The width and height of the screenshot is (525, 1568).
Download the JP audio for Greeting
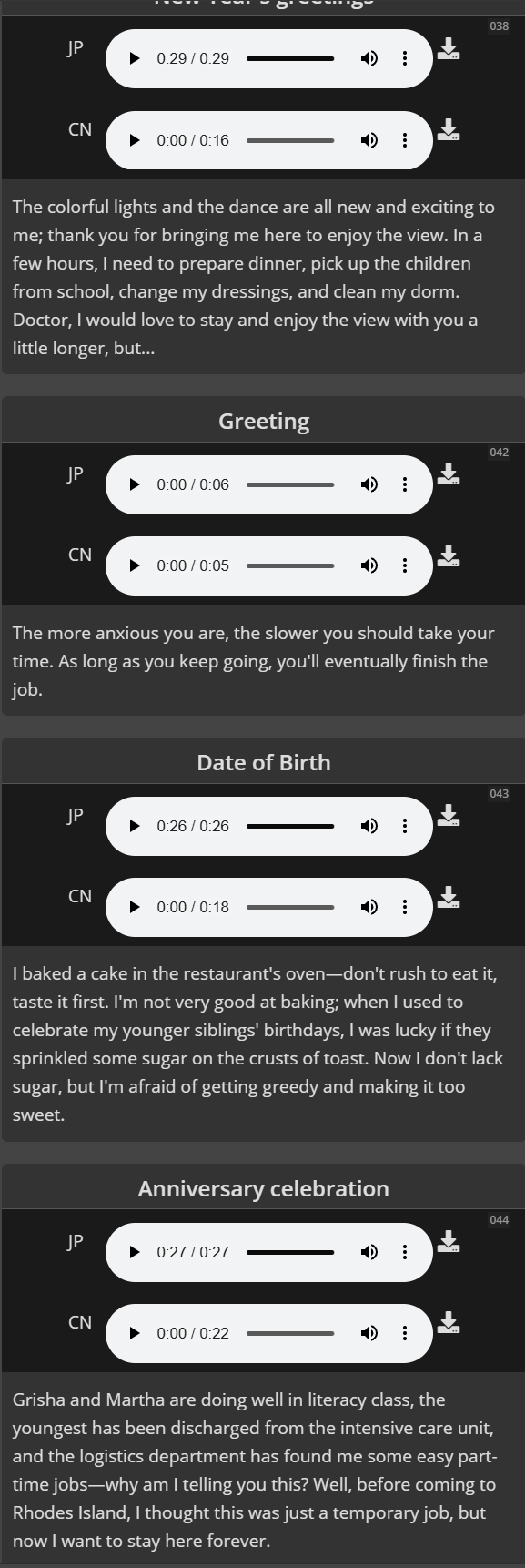449,474
